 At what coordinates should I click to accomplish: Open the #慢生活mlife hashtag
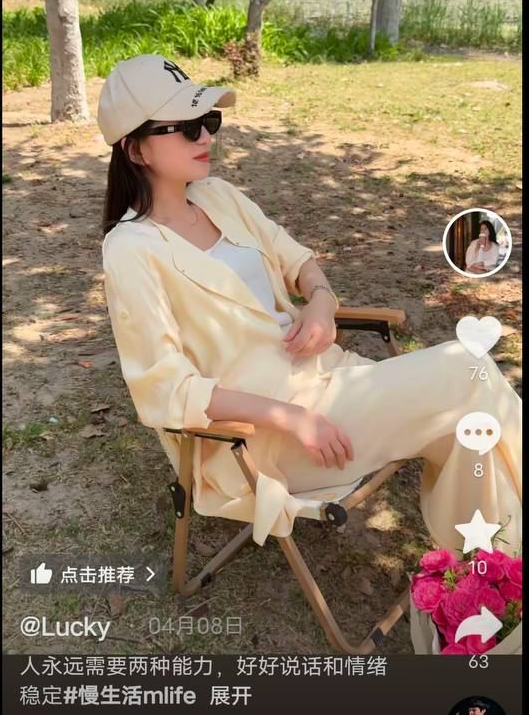130,696
